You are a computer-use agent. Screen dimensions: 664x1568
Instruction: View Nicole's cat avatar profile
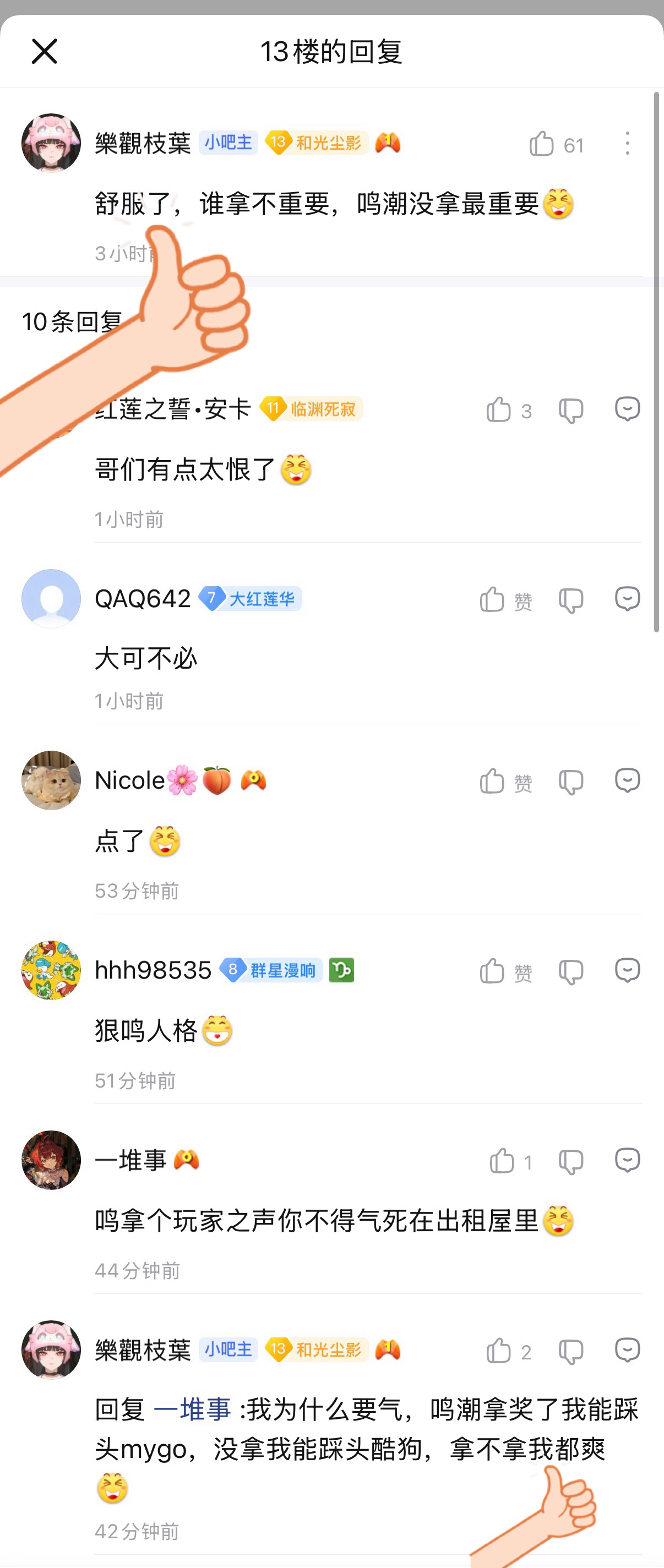coord(51,780)
